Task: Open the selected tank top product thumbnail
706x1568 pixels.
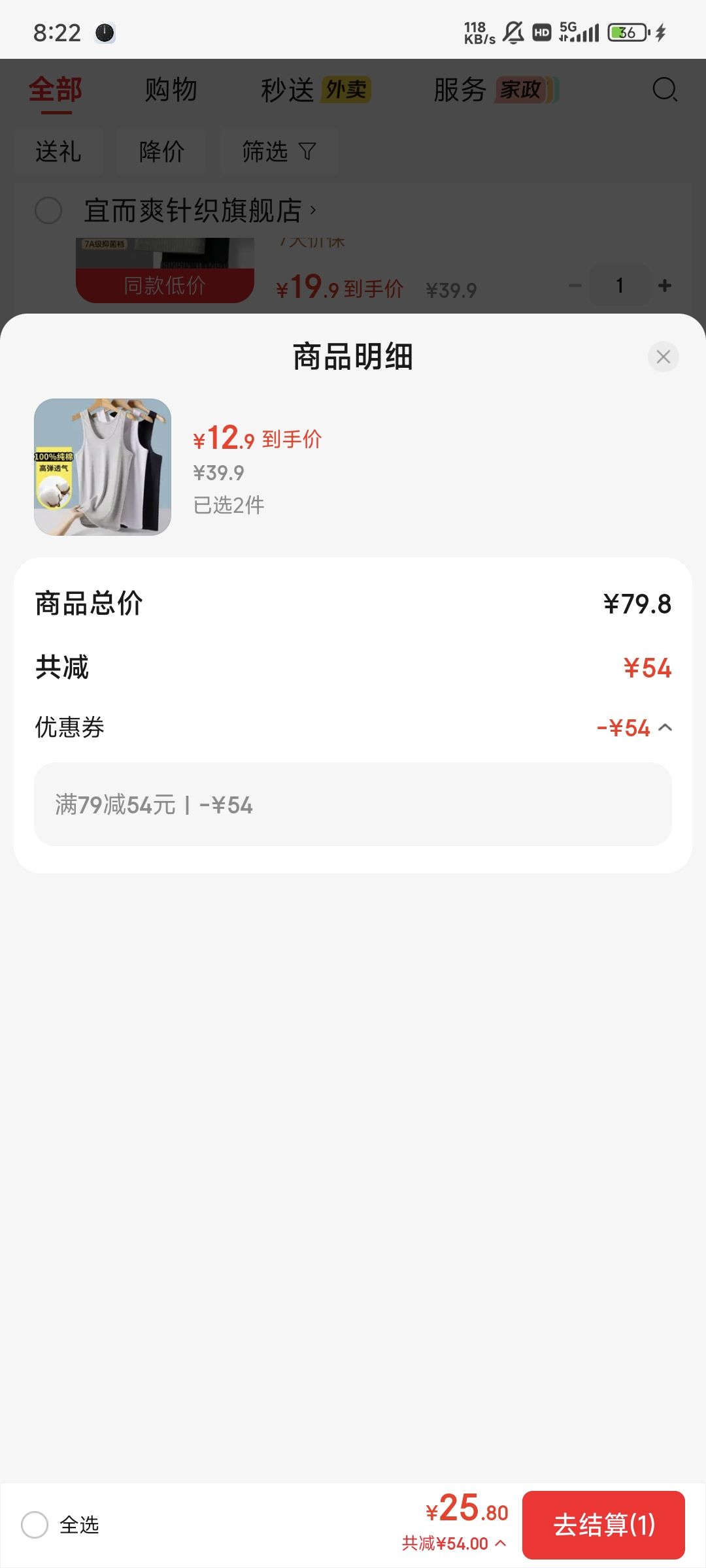Action: [x=103, y=467]
